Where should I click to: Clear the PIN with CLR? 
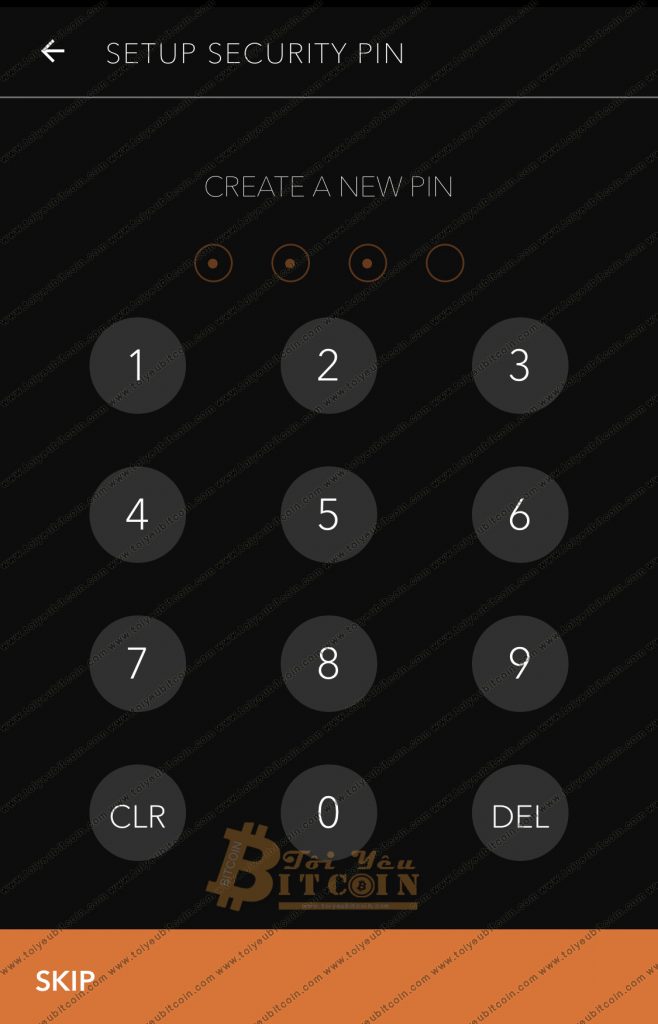pyautogui.click(x=137, y=816)
